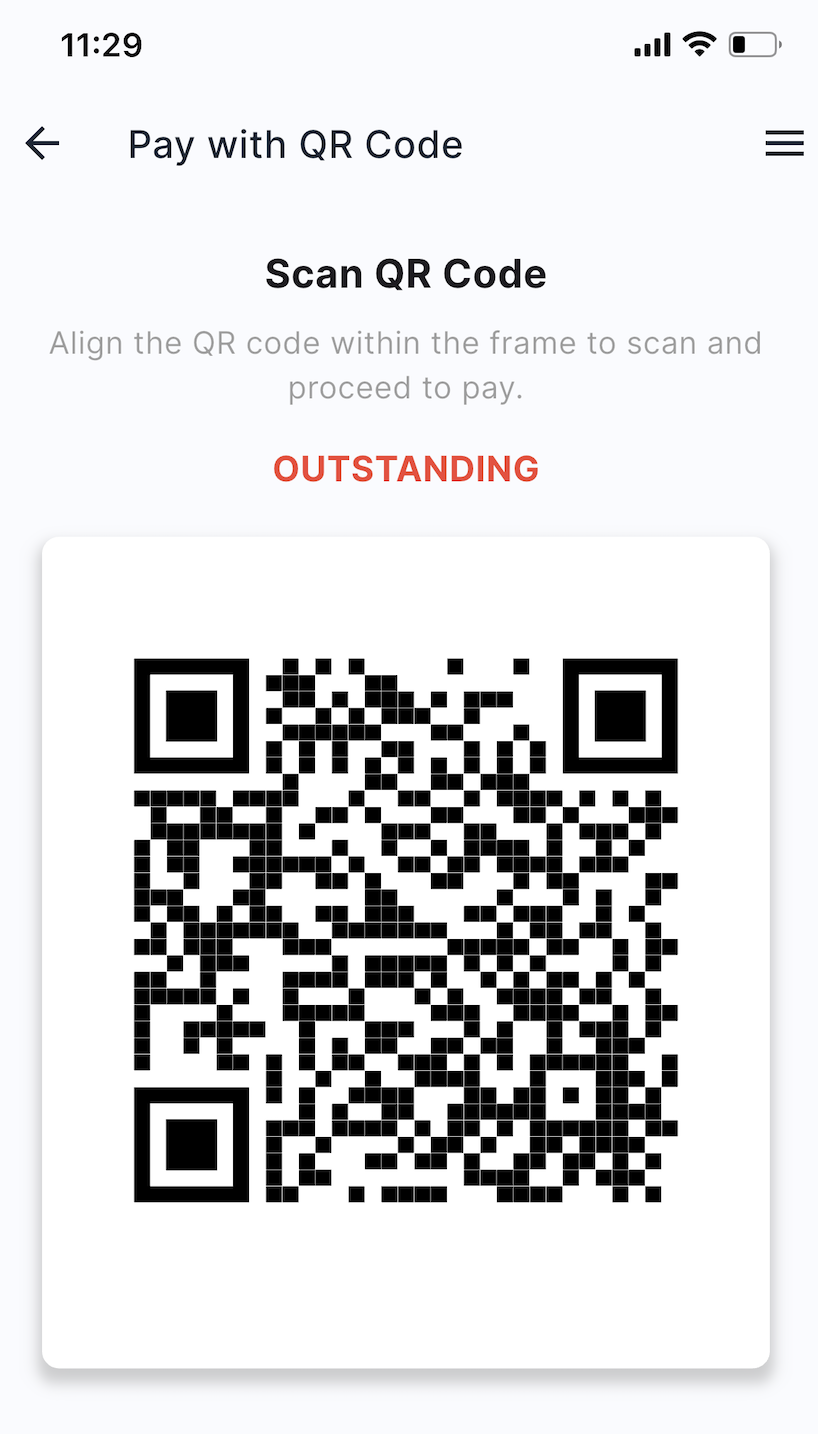The width and height of the screenshot is (818, 1434).
Task: Tap the QR code to toggle its display
Action: (x=406, y=928)
